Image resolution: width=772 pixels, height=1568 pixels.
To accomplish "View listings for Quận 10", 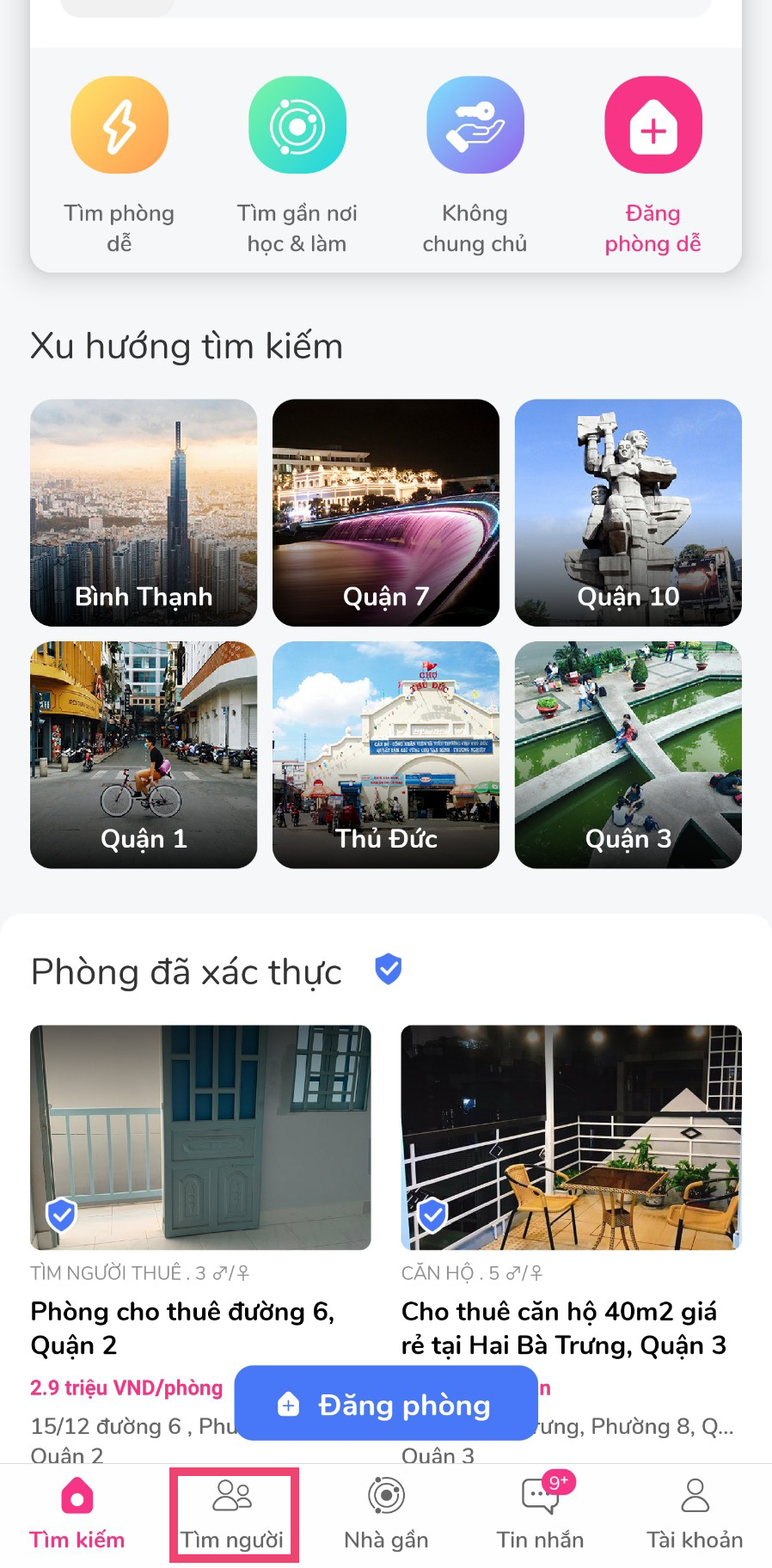I will pyautogui.click(x=628, y=512).
